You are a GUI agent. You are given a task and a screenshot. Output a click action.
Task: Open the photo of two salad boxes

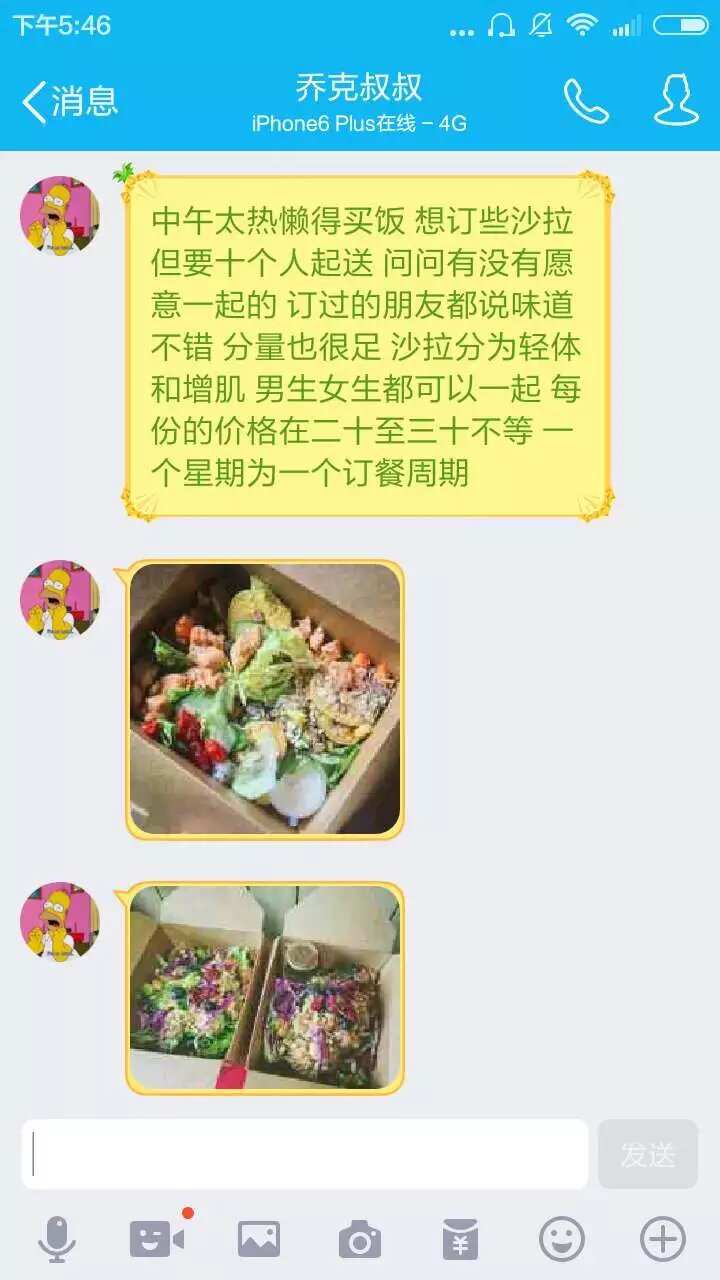265,988
